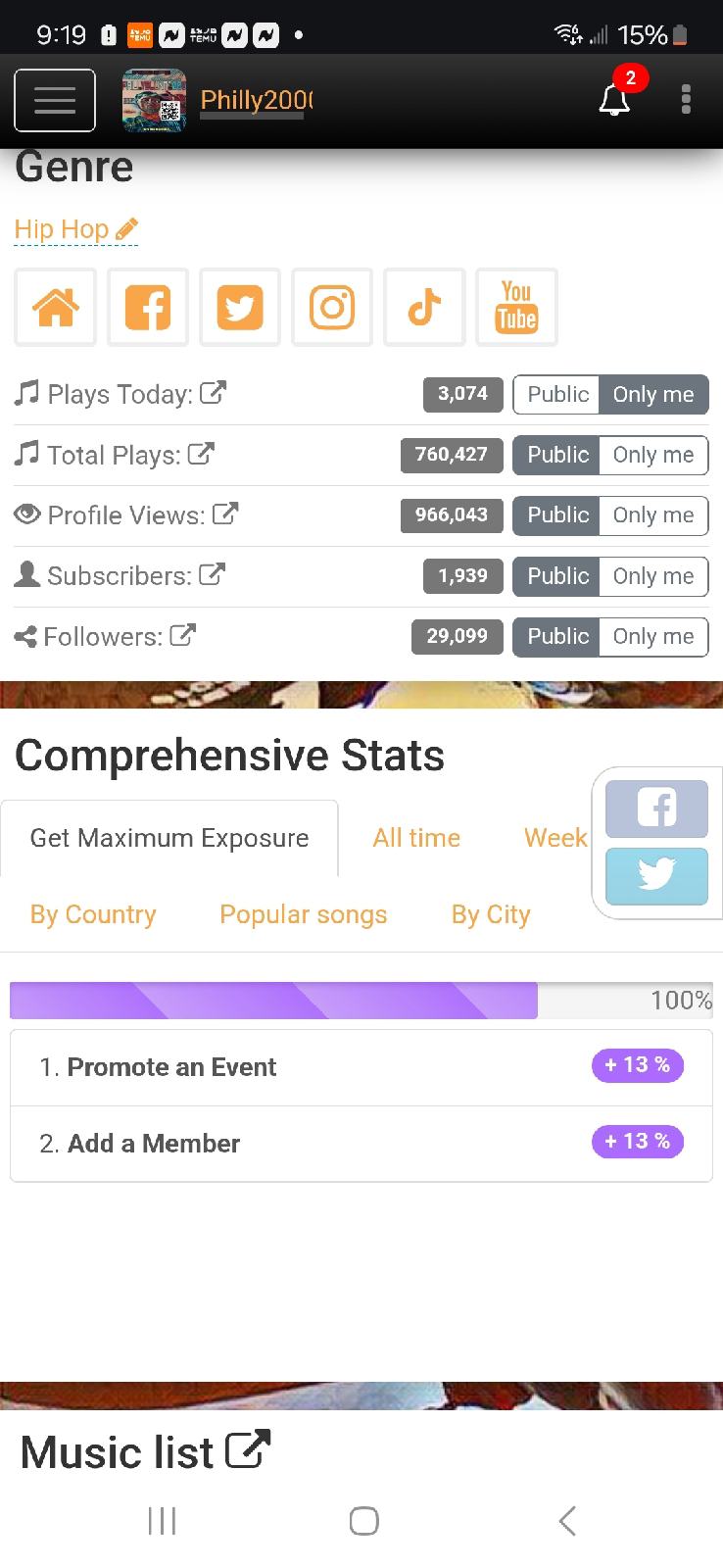Switch to the All time tab

[x=416, y=838]
